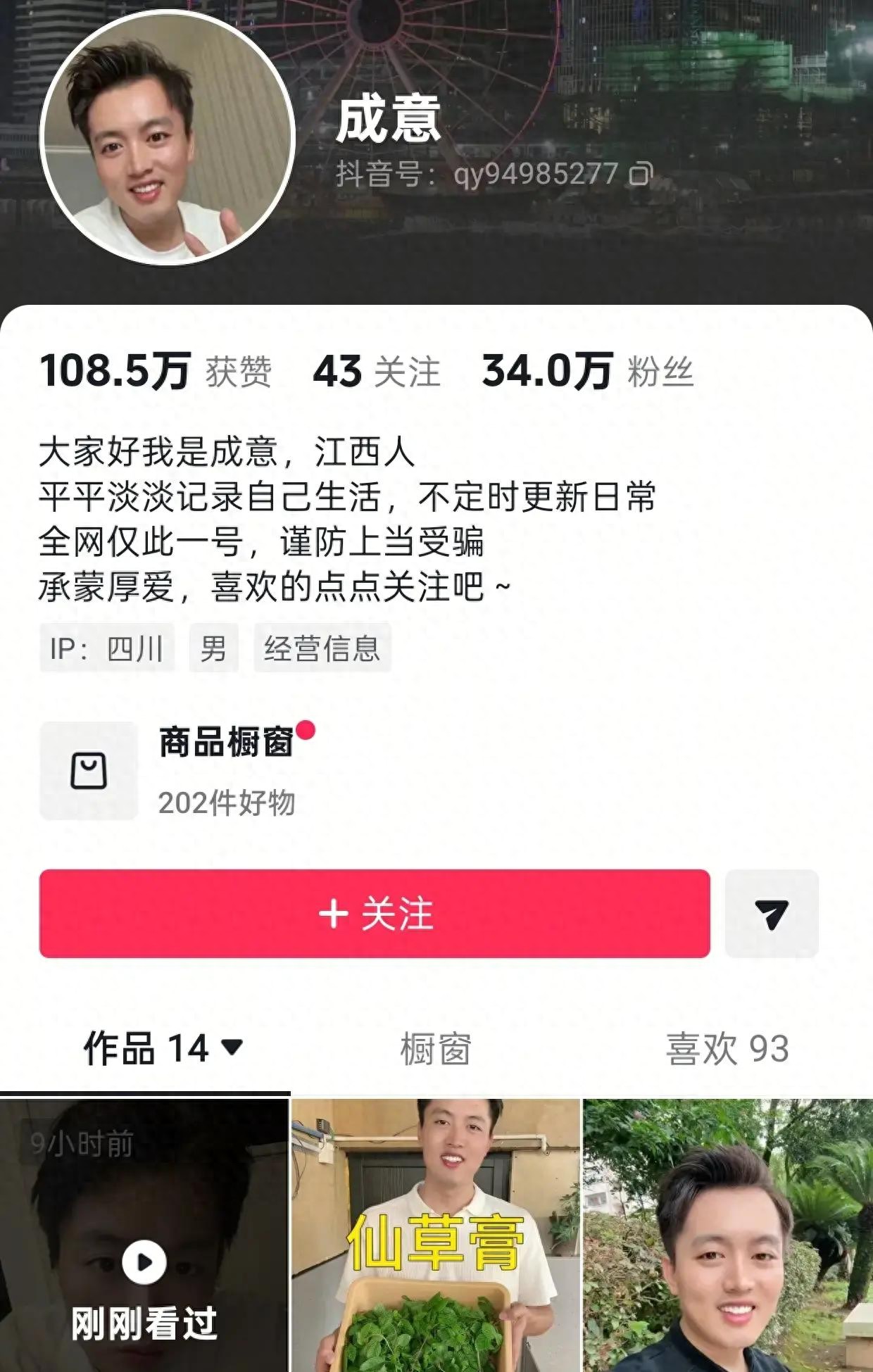The image size is (873, 1372).
Task: Open the profile avatar photo
Action: 167,138
